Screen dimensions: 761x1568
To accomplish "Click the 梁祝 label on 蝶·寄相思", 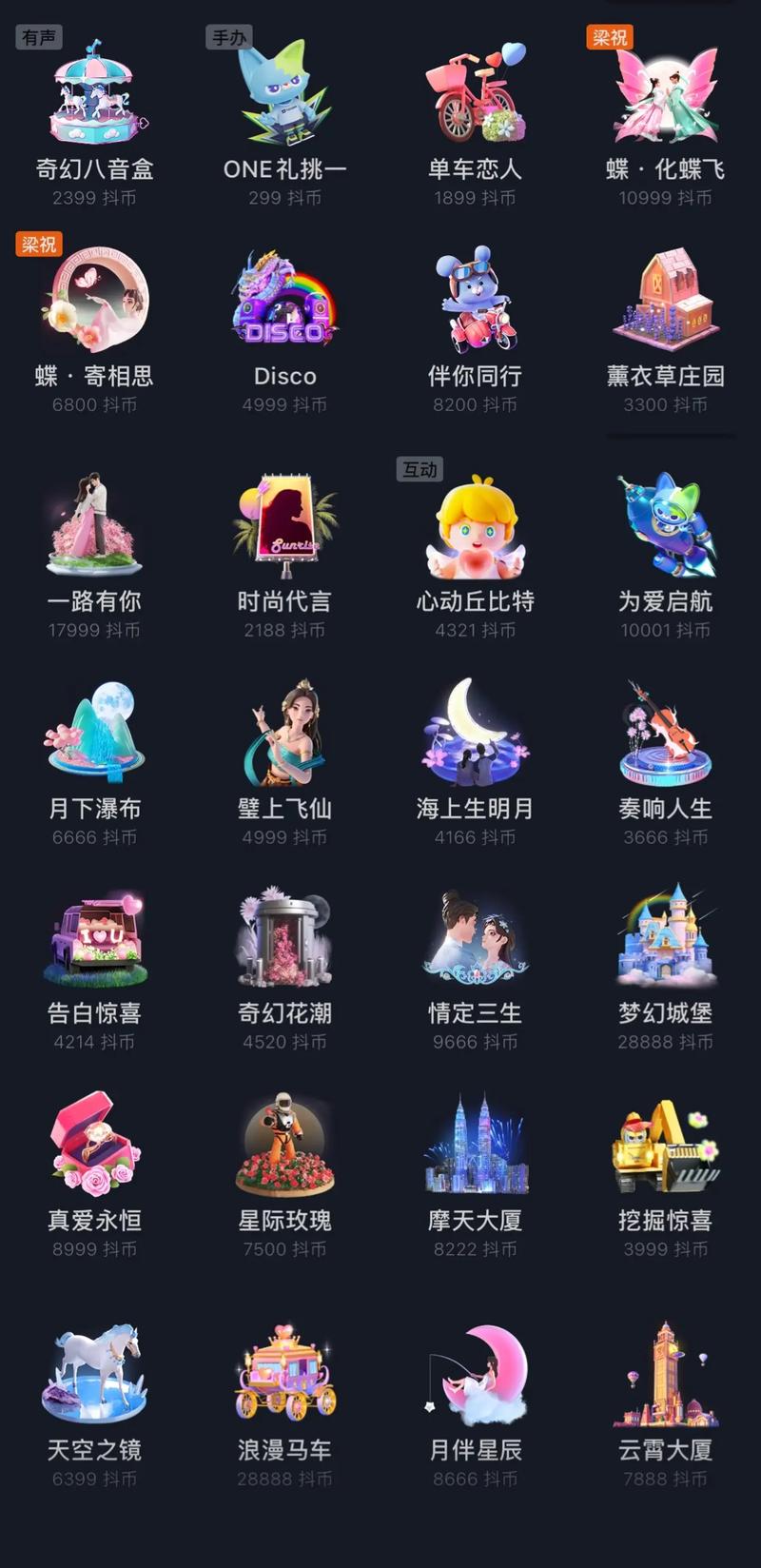I will 41,245.
